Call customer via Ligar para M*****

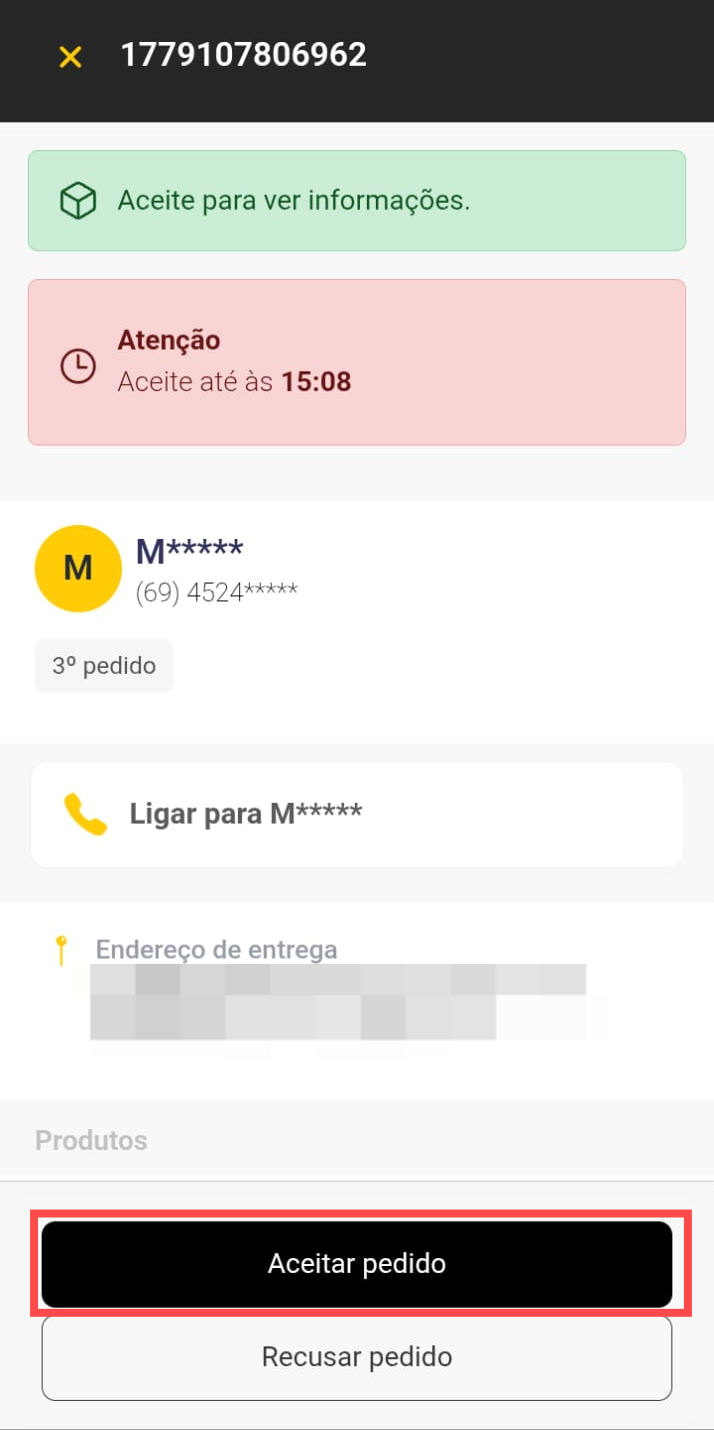356,814
